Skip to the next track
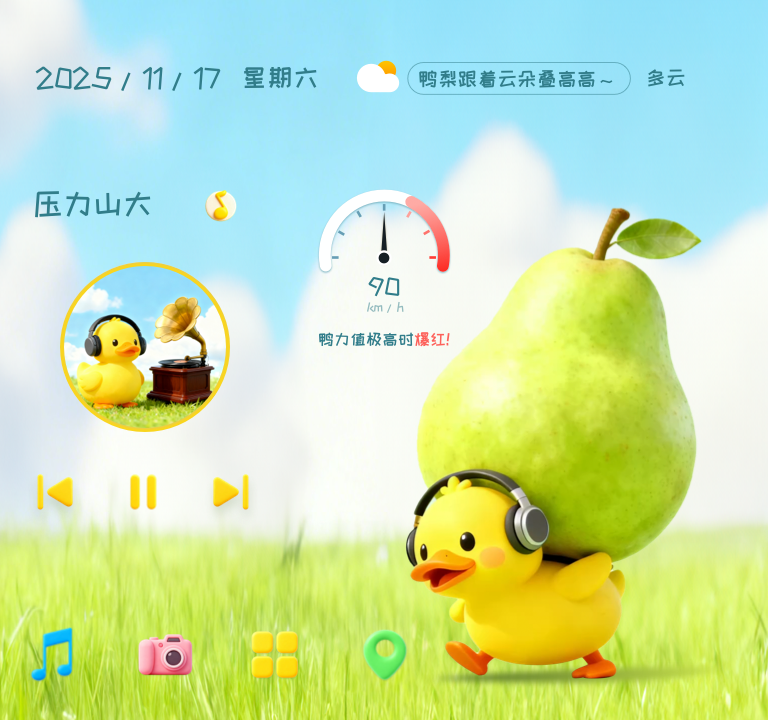Image resolution: width=768 pixels, height=720 pixels. pos(231,492)
